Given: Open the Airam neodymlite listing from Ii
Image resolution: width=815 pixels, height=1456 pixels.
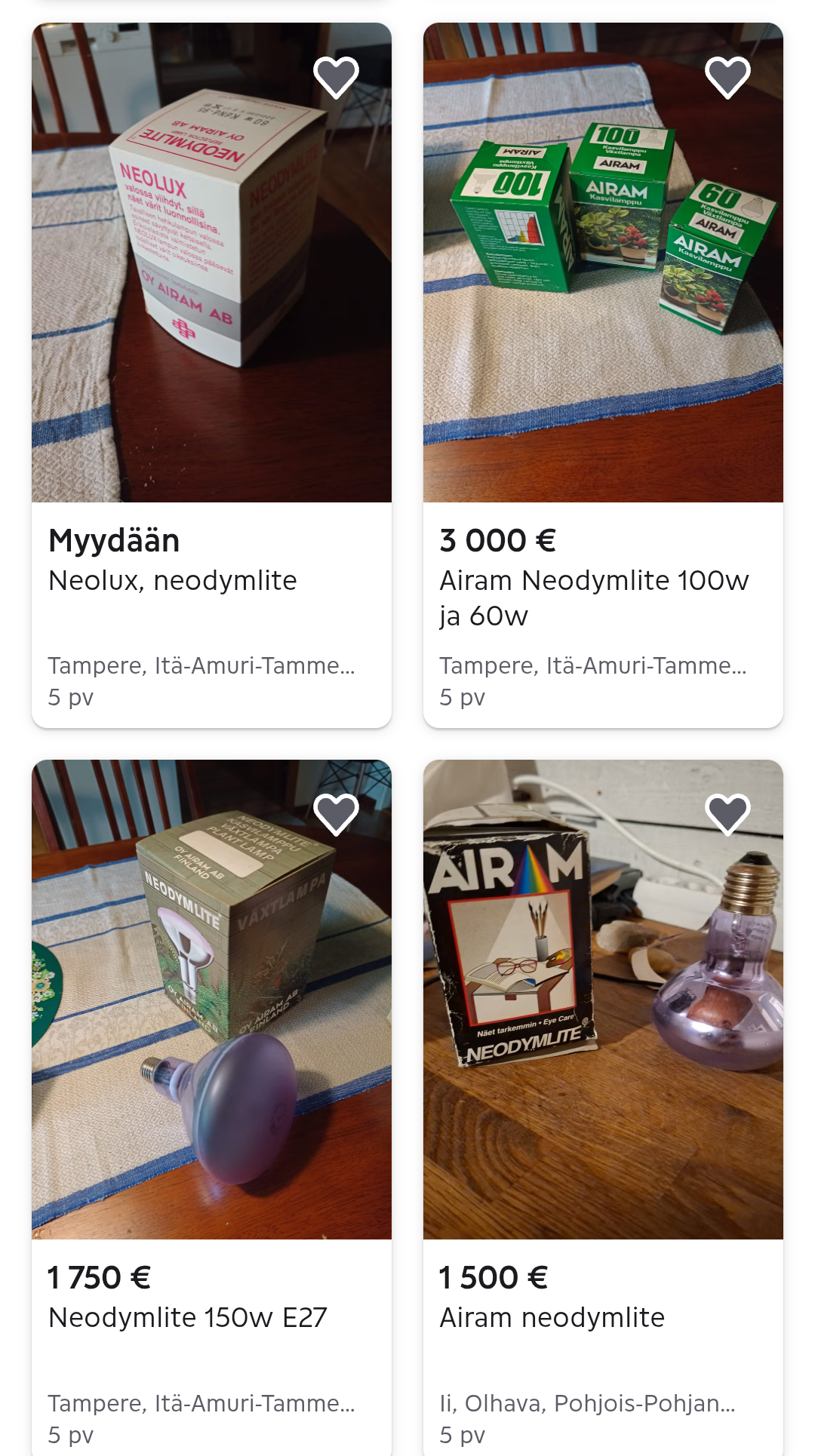Looking at the screenshot, I should pyautogui.click(x=603, y=1107).
